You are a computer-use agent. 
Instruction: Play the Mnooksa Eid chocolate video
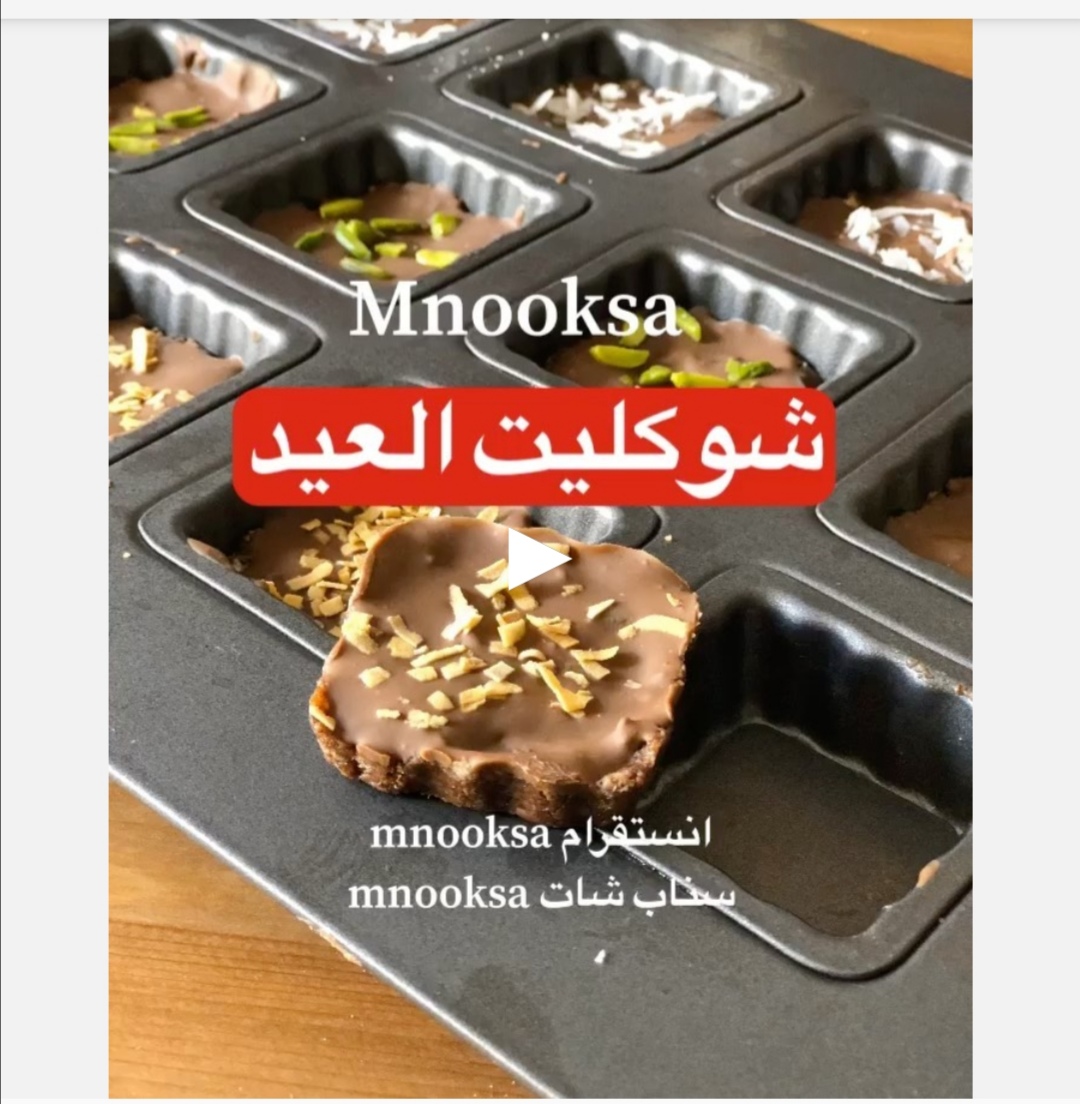click(x=537, y=559)
